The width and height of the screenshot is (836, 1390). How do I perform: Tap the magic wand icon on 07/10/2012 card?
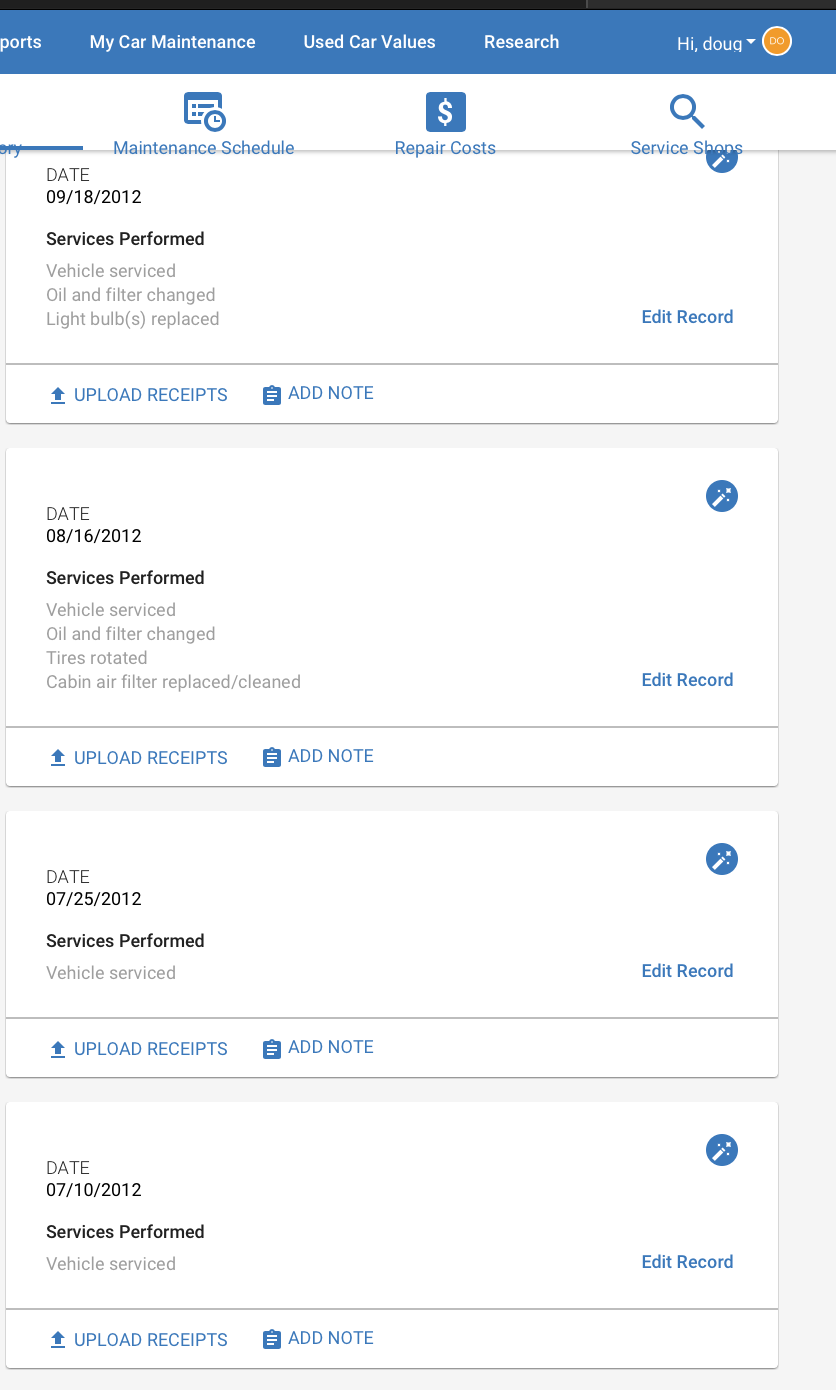click(x=722, y=1150)
